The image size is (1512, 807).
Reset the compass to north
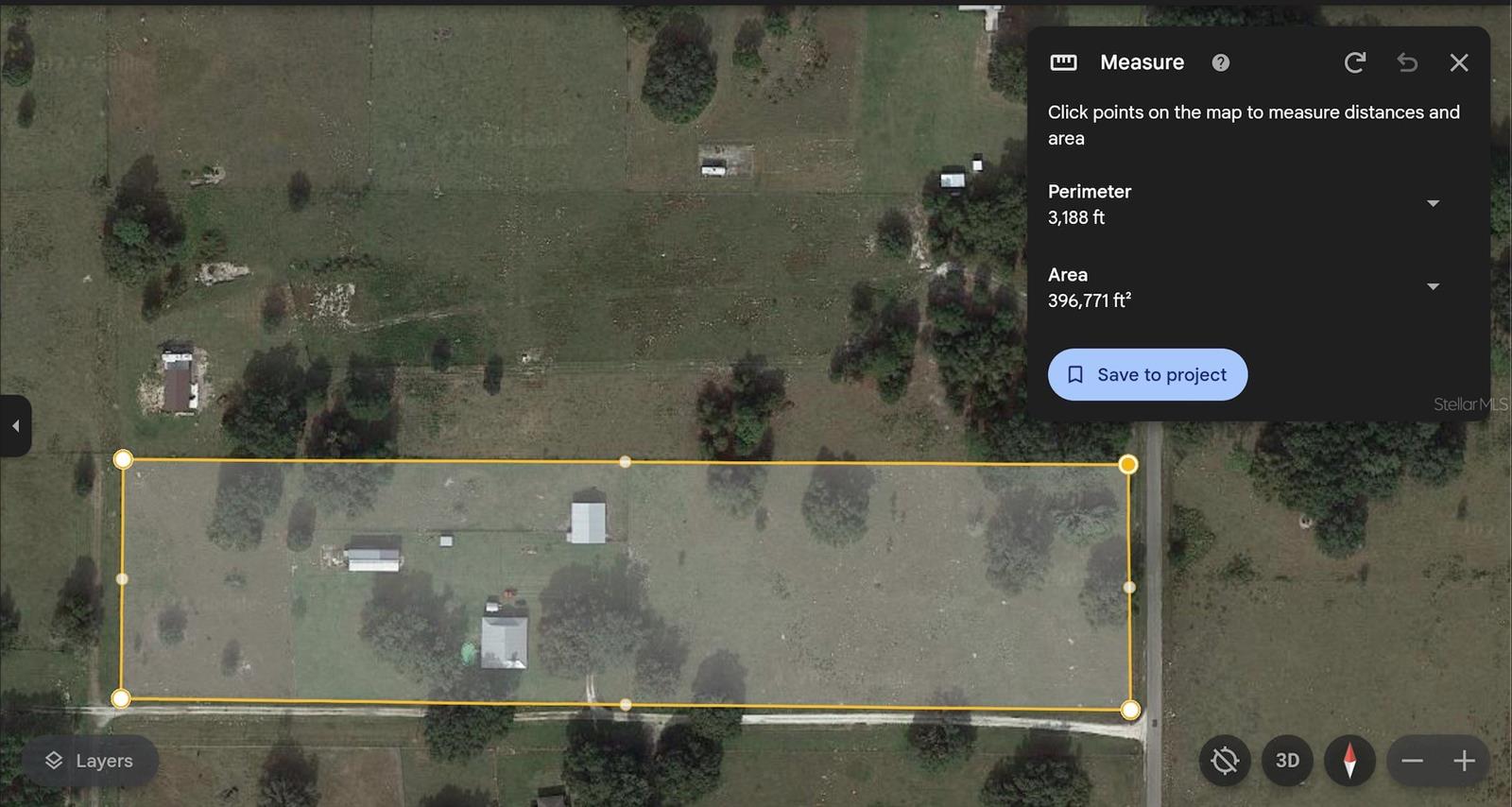(x=1349, y=761)
